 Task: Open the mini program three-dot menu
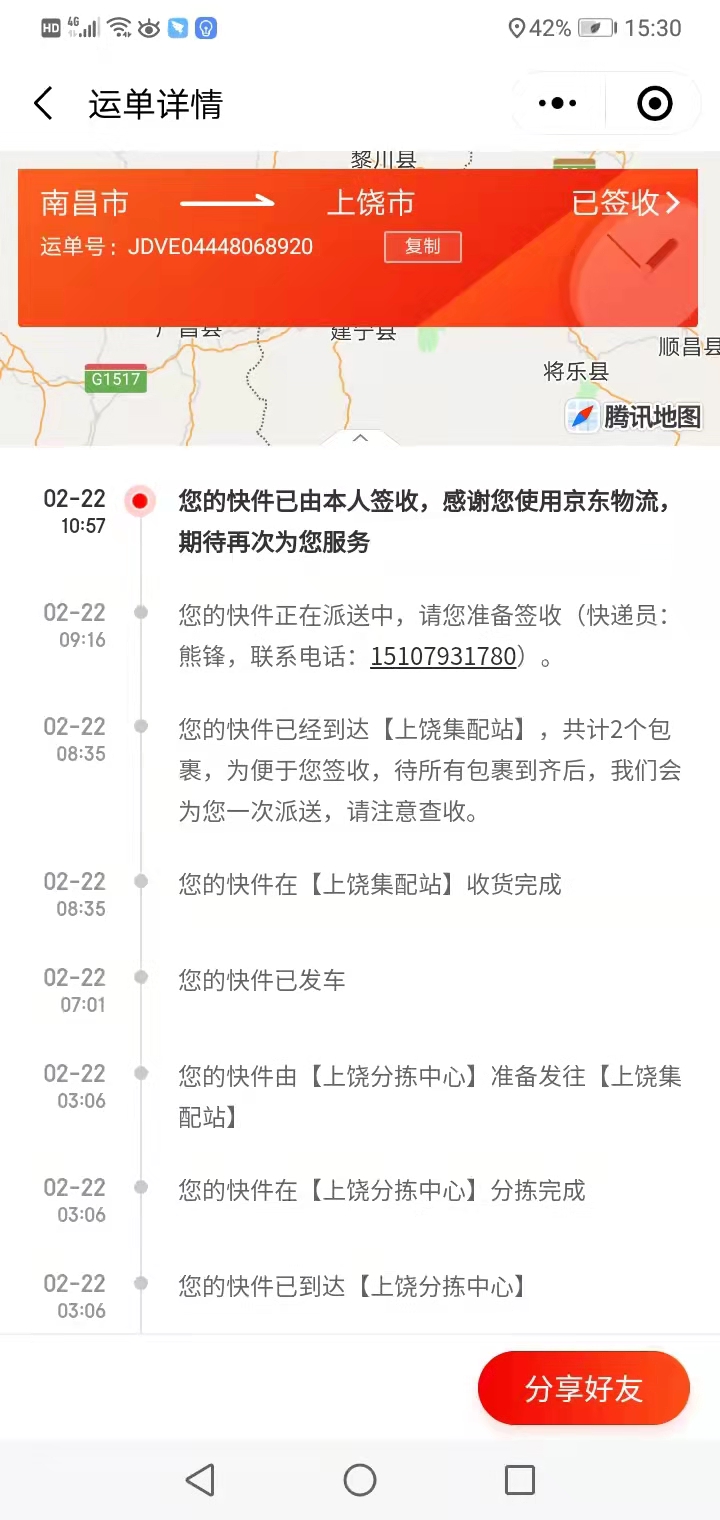(557, 103)
